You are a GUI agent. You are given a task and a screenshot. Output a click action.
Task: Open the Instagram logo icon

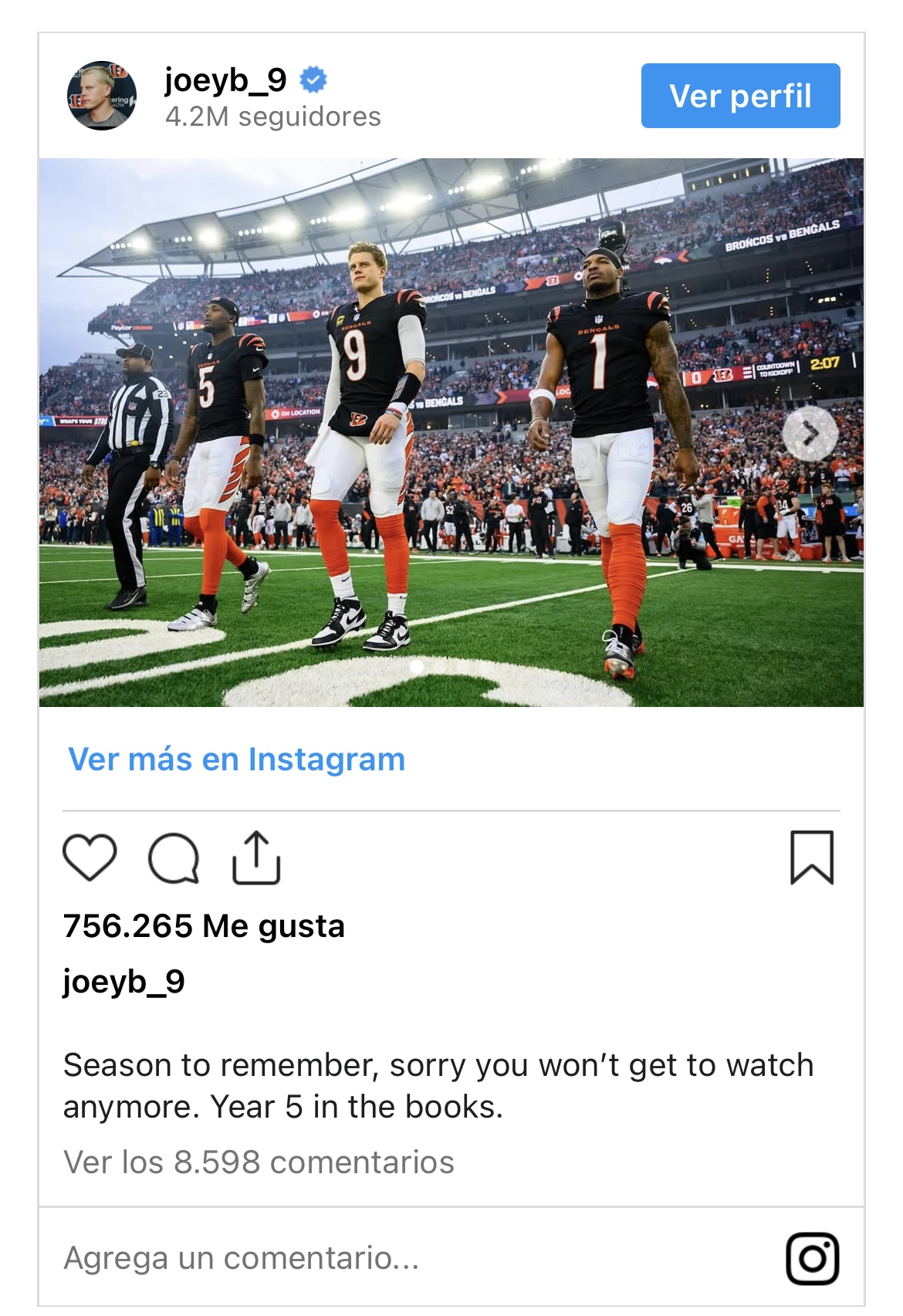coord(812,1258)
